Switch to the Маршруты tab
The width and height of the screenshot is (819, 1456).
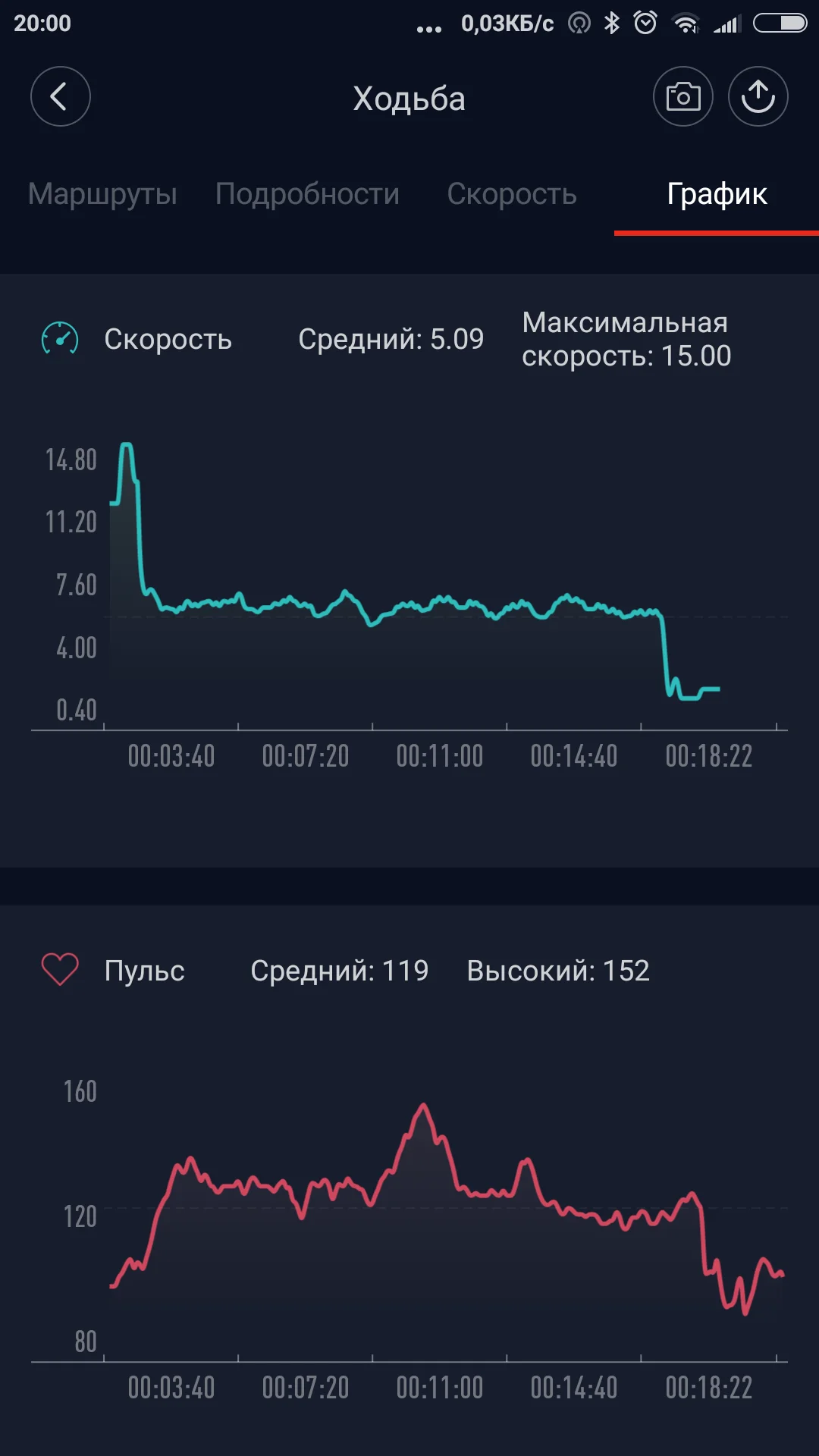tap(102, 195)
